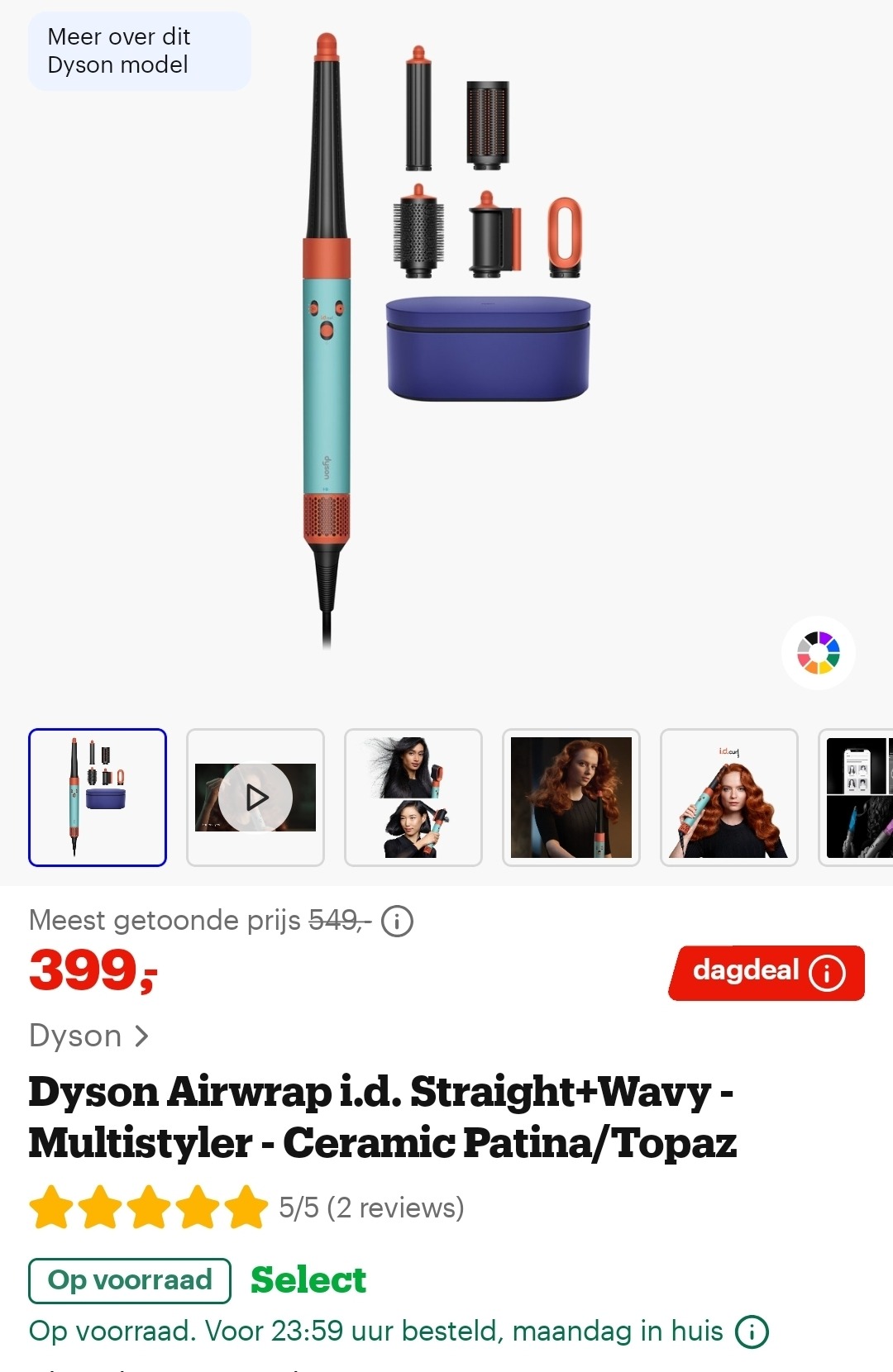View the thumbnail of the woman with red curly hair

(571, 796)
